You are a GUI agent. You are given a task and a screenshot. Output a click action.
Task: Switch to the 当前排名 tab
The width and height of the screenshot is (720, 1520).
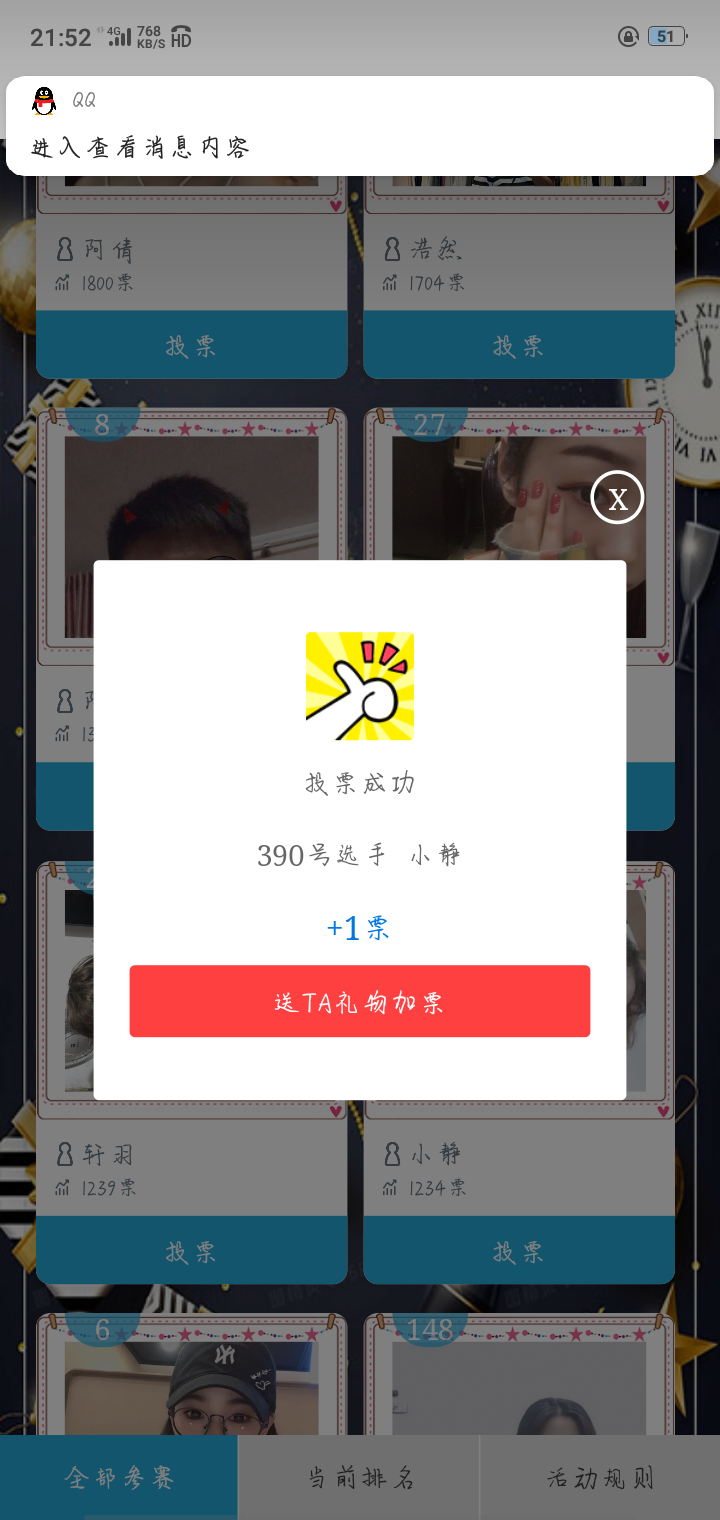(x=359, y=1478)
